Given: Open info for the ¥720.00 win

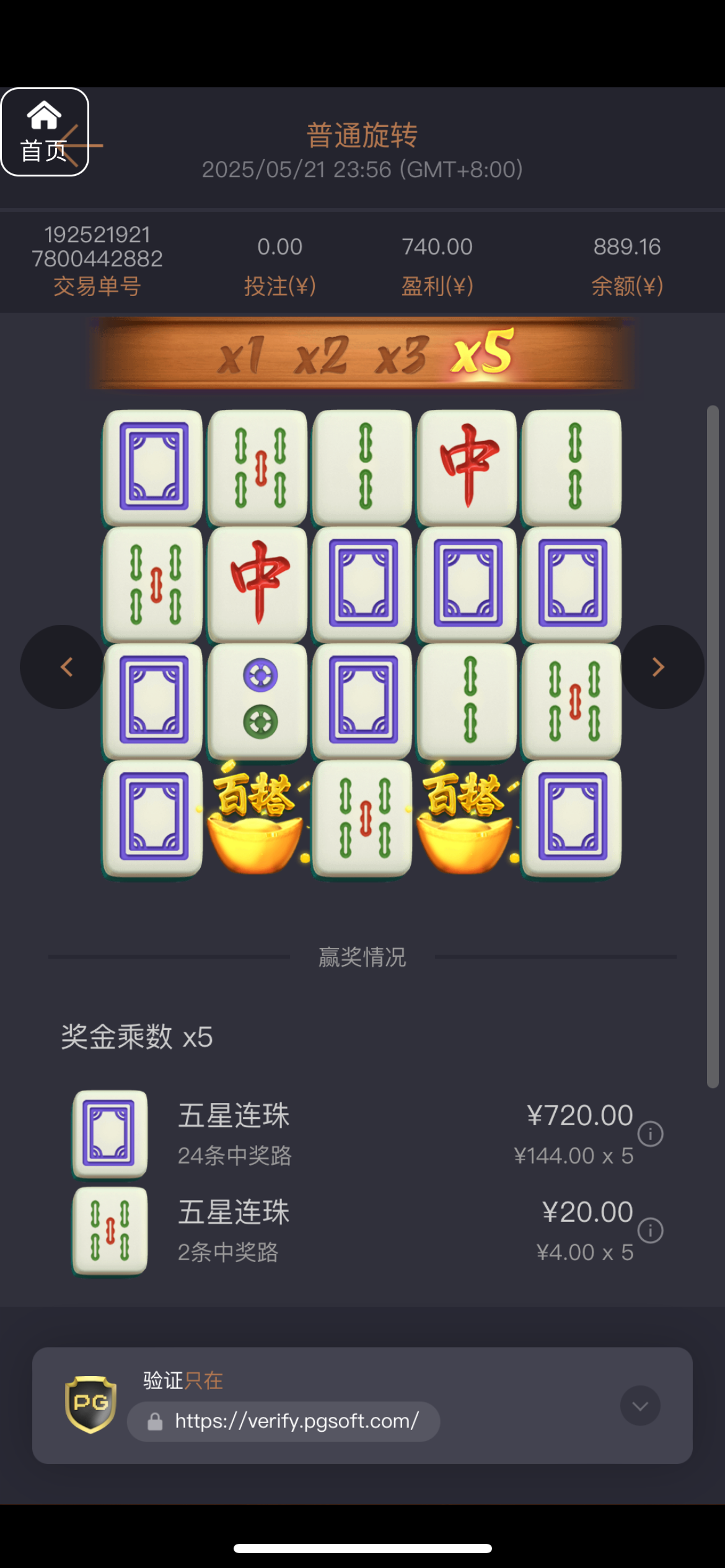Looking at the screenshot, I should tap(650, 1134).
